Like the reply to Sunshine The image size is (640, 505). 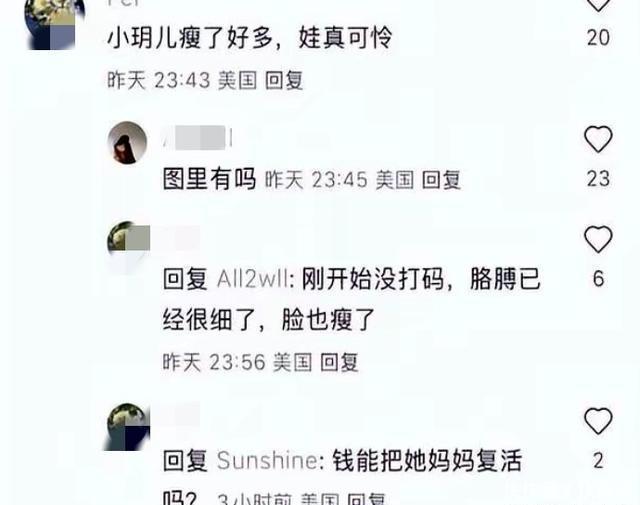coord(598,421)
